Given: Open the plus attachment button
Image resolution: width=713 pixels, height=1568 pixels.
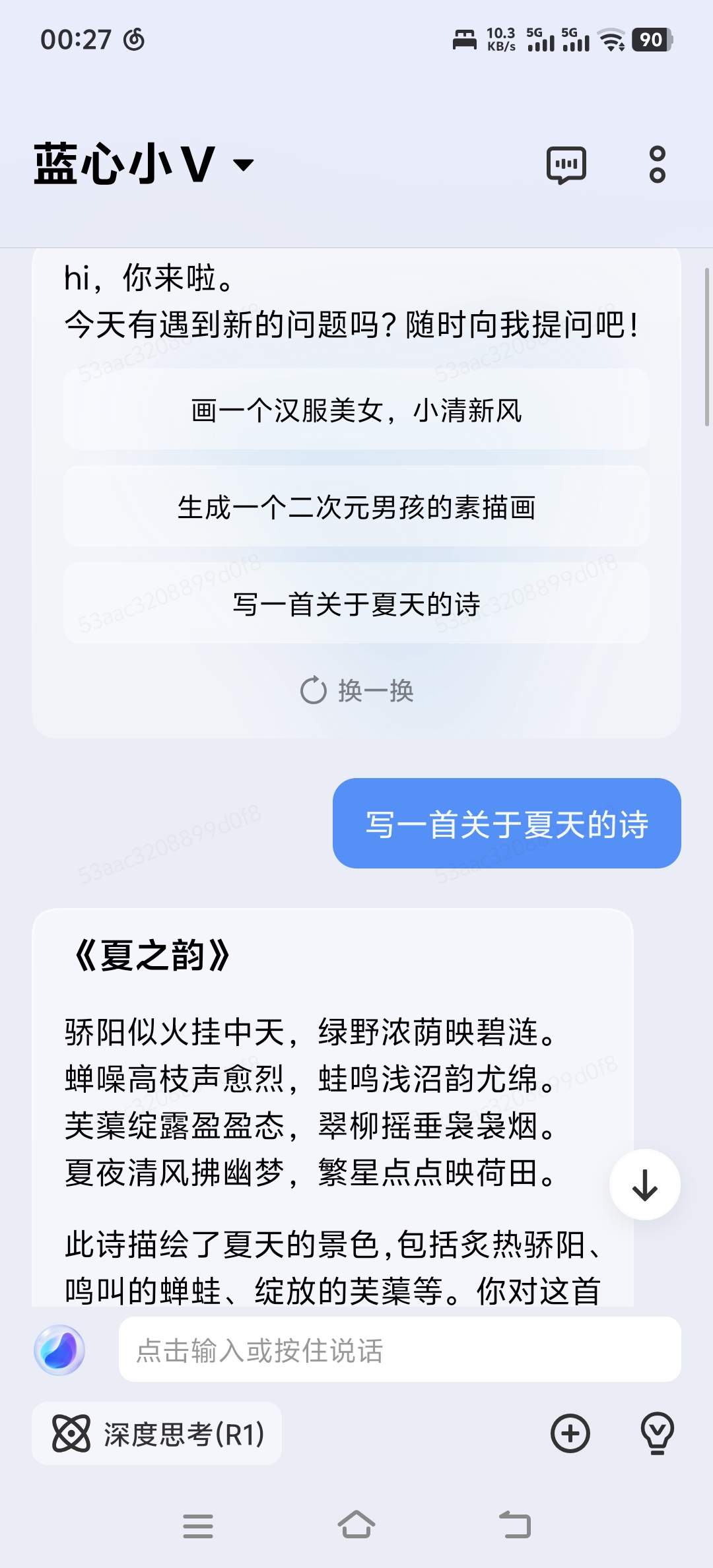Looking at the screenshot, I should [570, 1433].
